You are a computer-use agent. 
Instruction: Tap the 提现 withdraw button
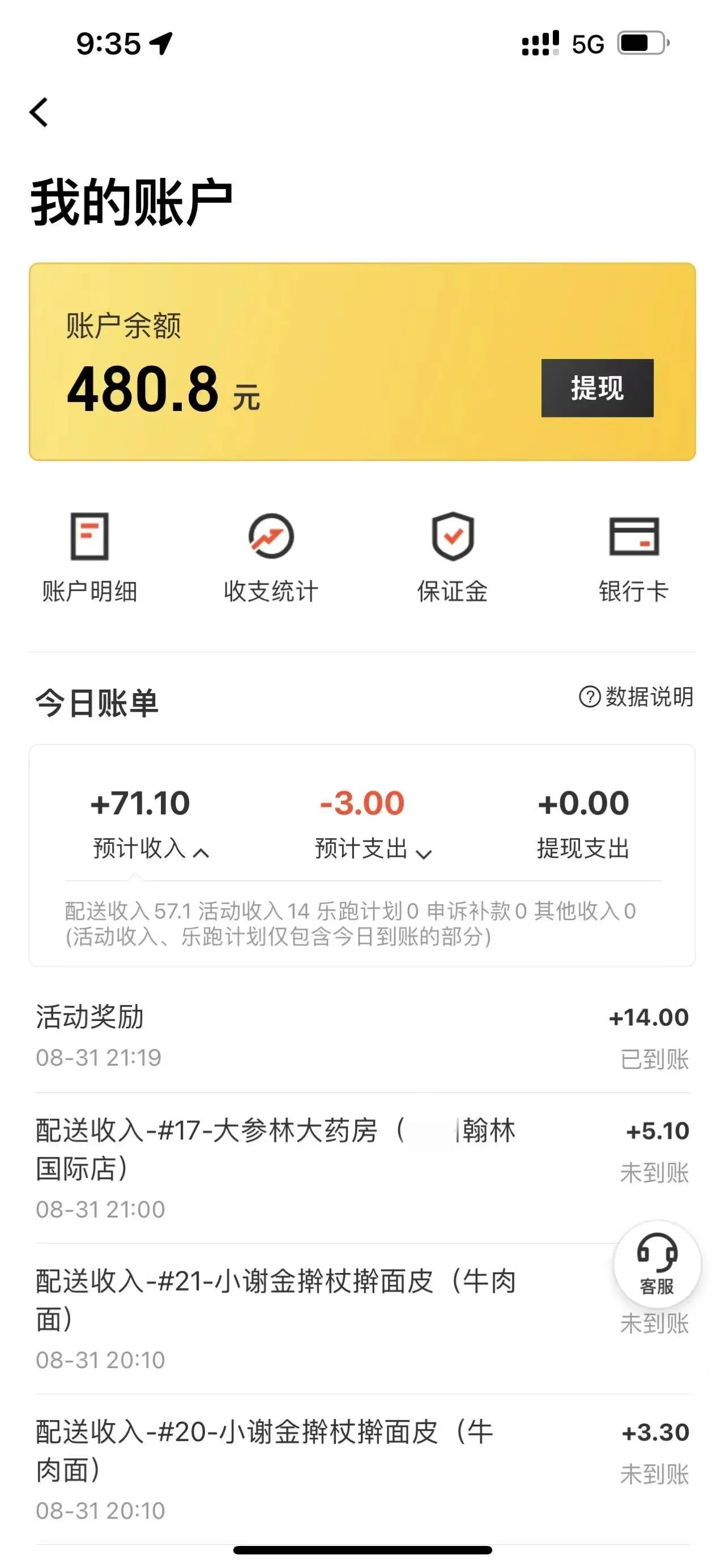[597, 389]
